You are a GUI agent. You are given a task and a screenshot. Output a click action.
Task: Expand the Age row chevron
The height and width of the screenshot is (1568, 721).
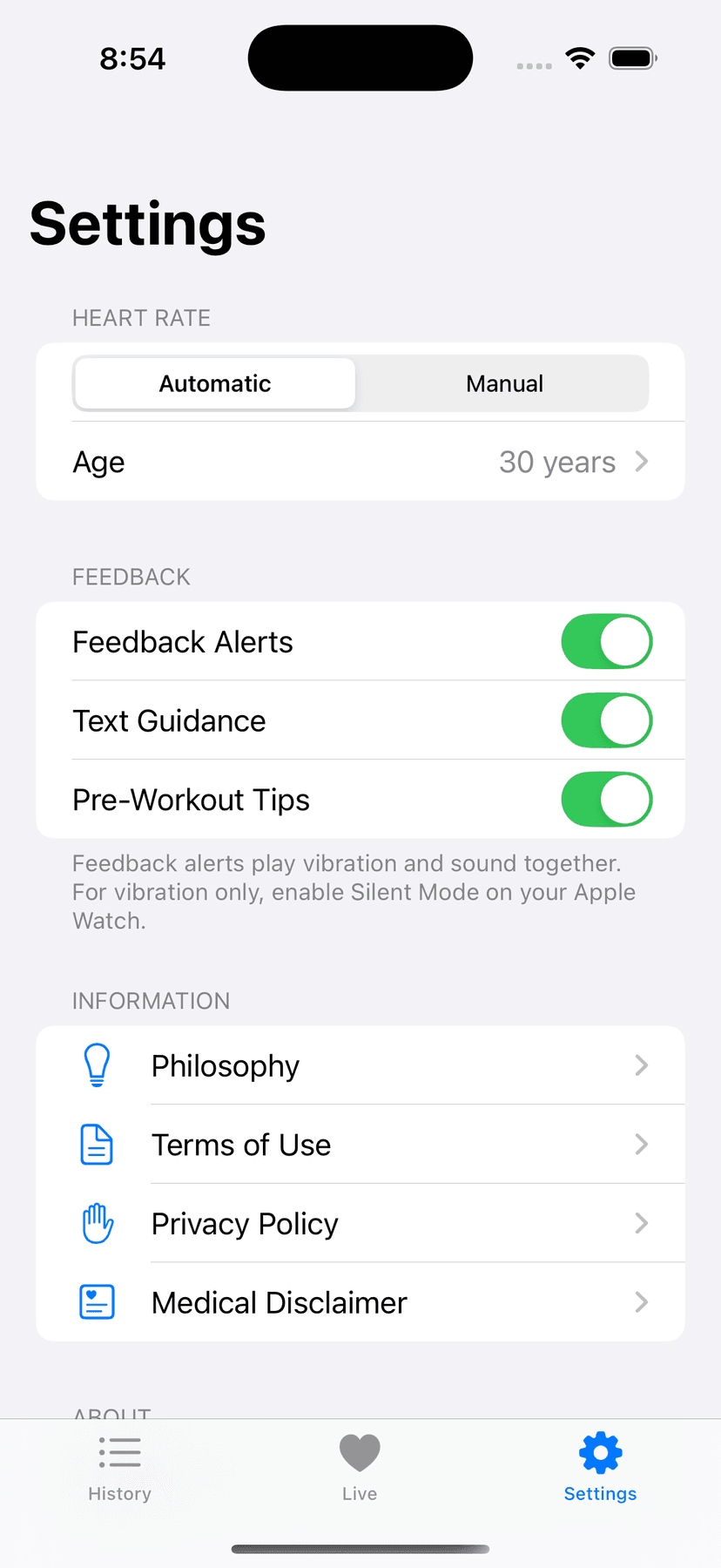pos(642,462)
